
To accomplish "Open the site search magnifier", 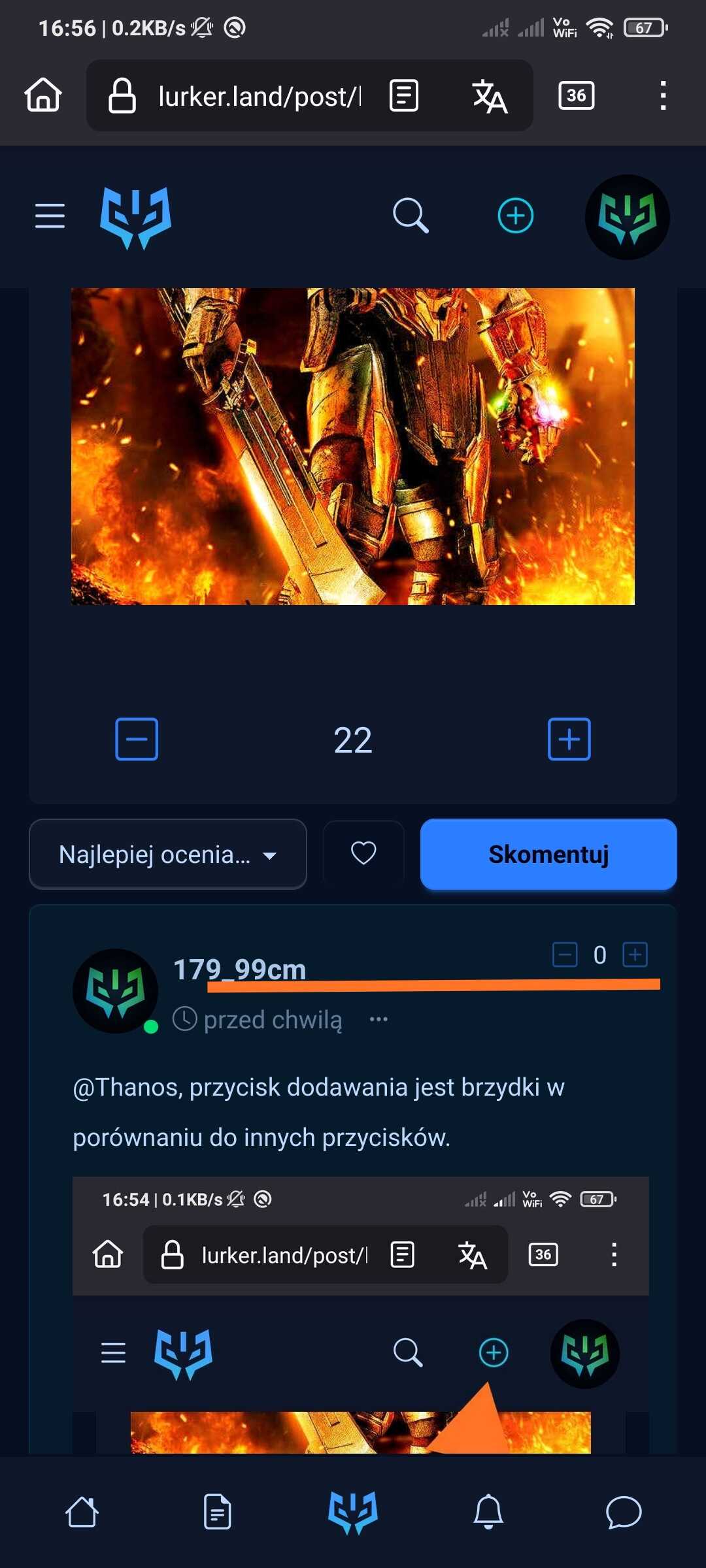I will coord(411,216).
